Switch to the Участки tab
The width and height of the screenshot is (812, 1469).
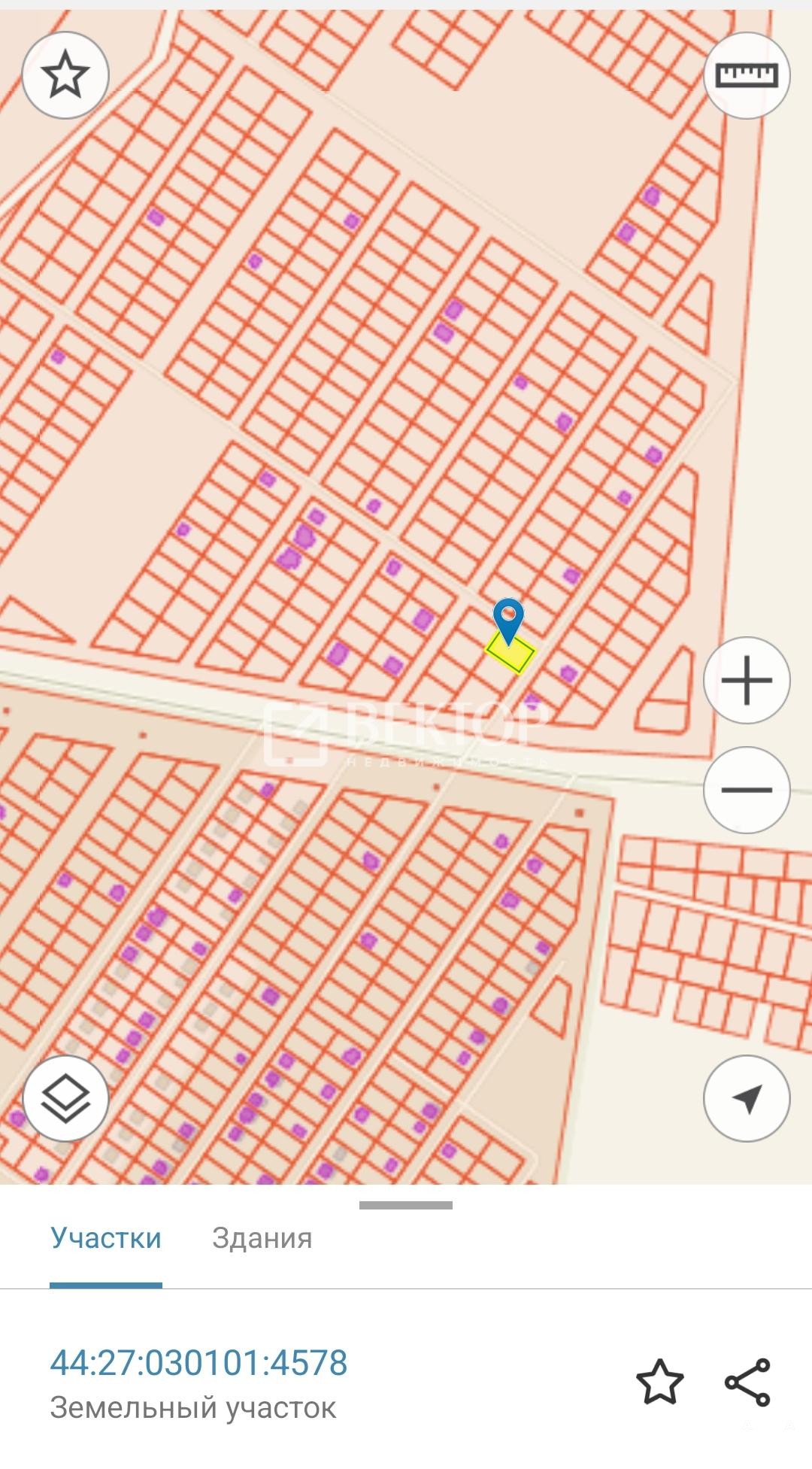click(106, 1238)
